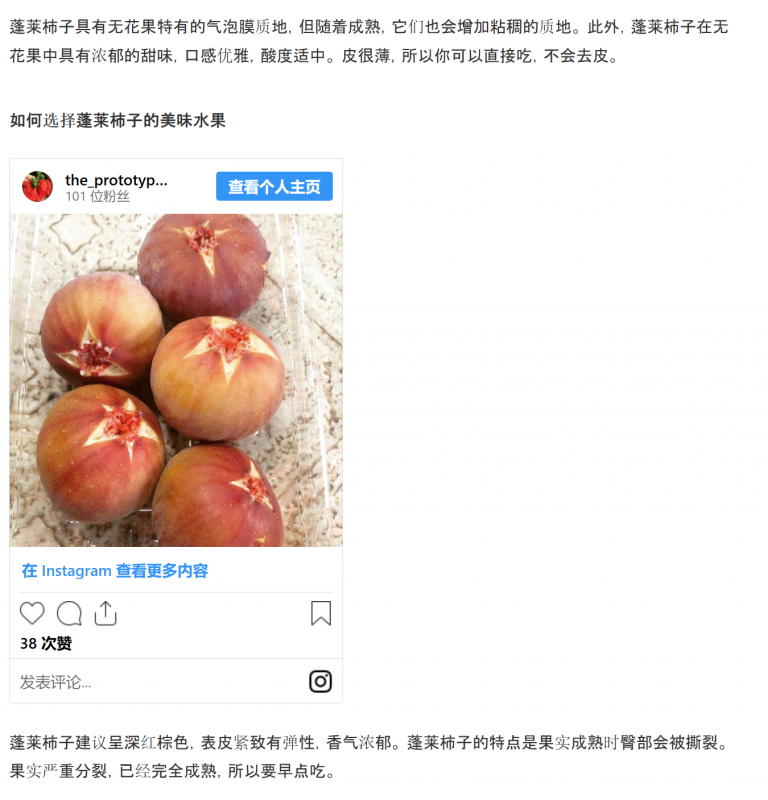Bookmark the embedded Instagram post
Image resolution: width=768 pixels, height=800 pixels.
point(320,613)
